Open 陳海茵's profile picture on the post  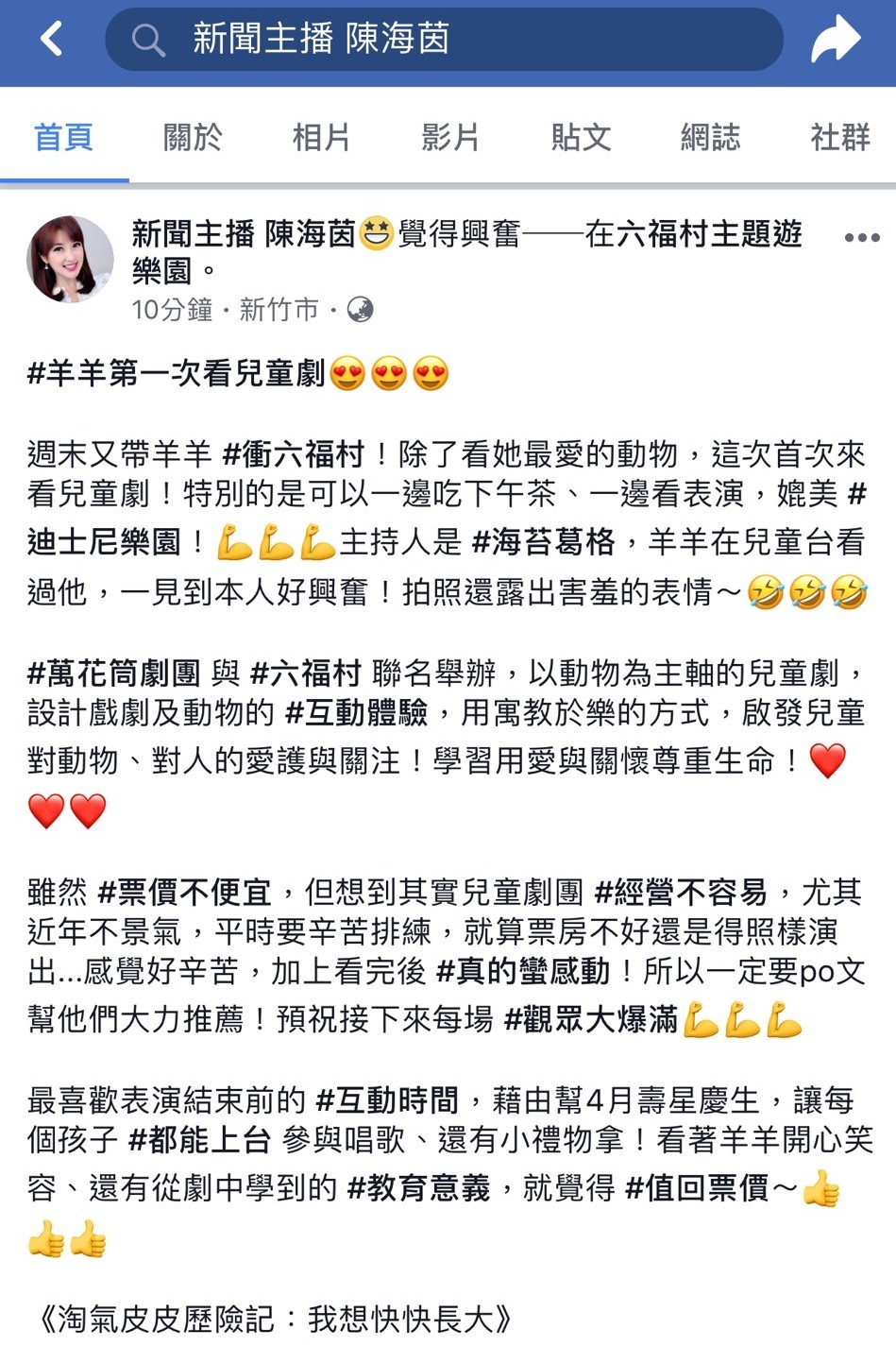[70, 259]
